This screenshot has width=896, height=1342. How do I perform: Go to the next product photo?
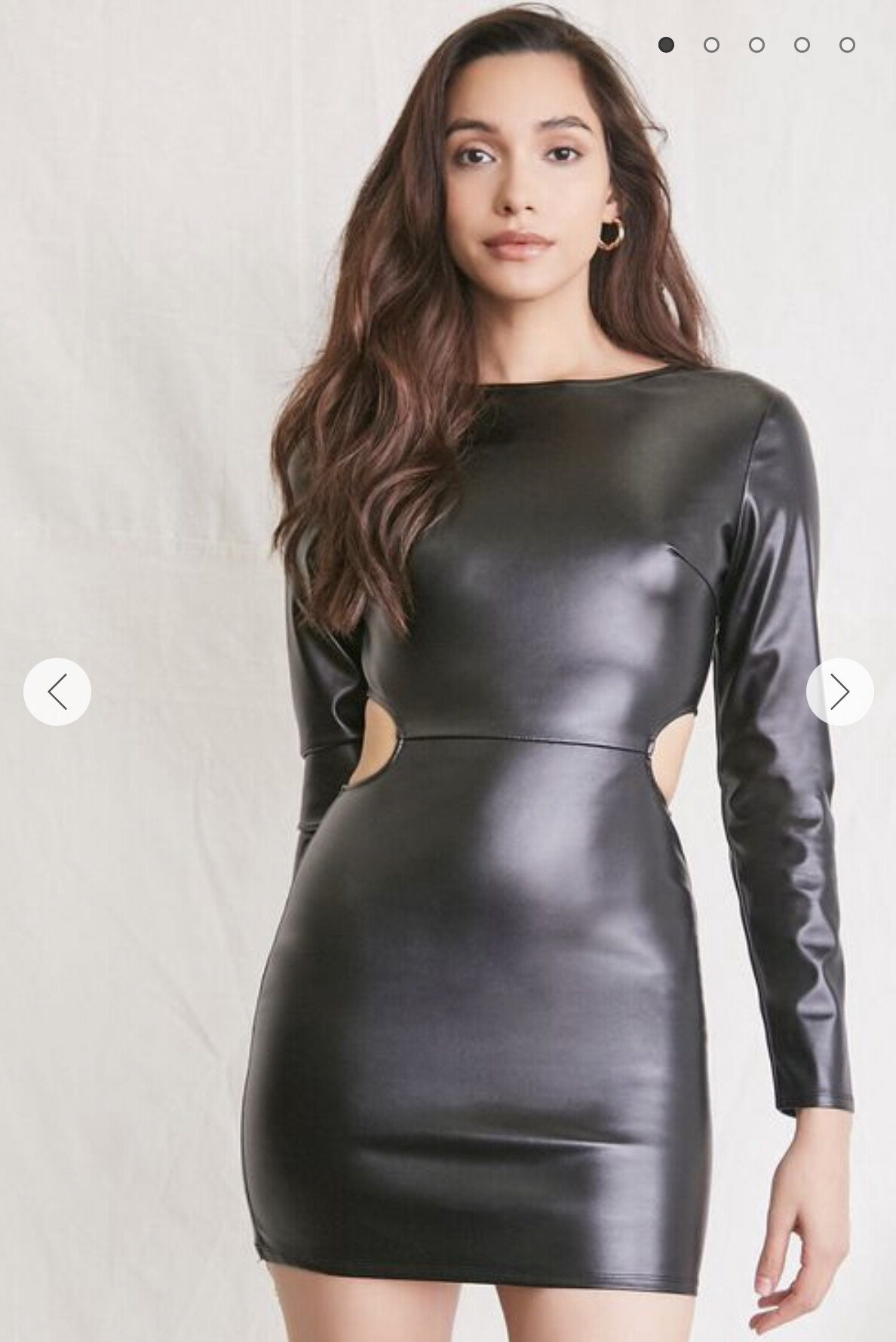click(839, 692)
